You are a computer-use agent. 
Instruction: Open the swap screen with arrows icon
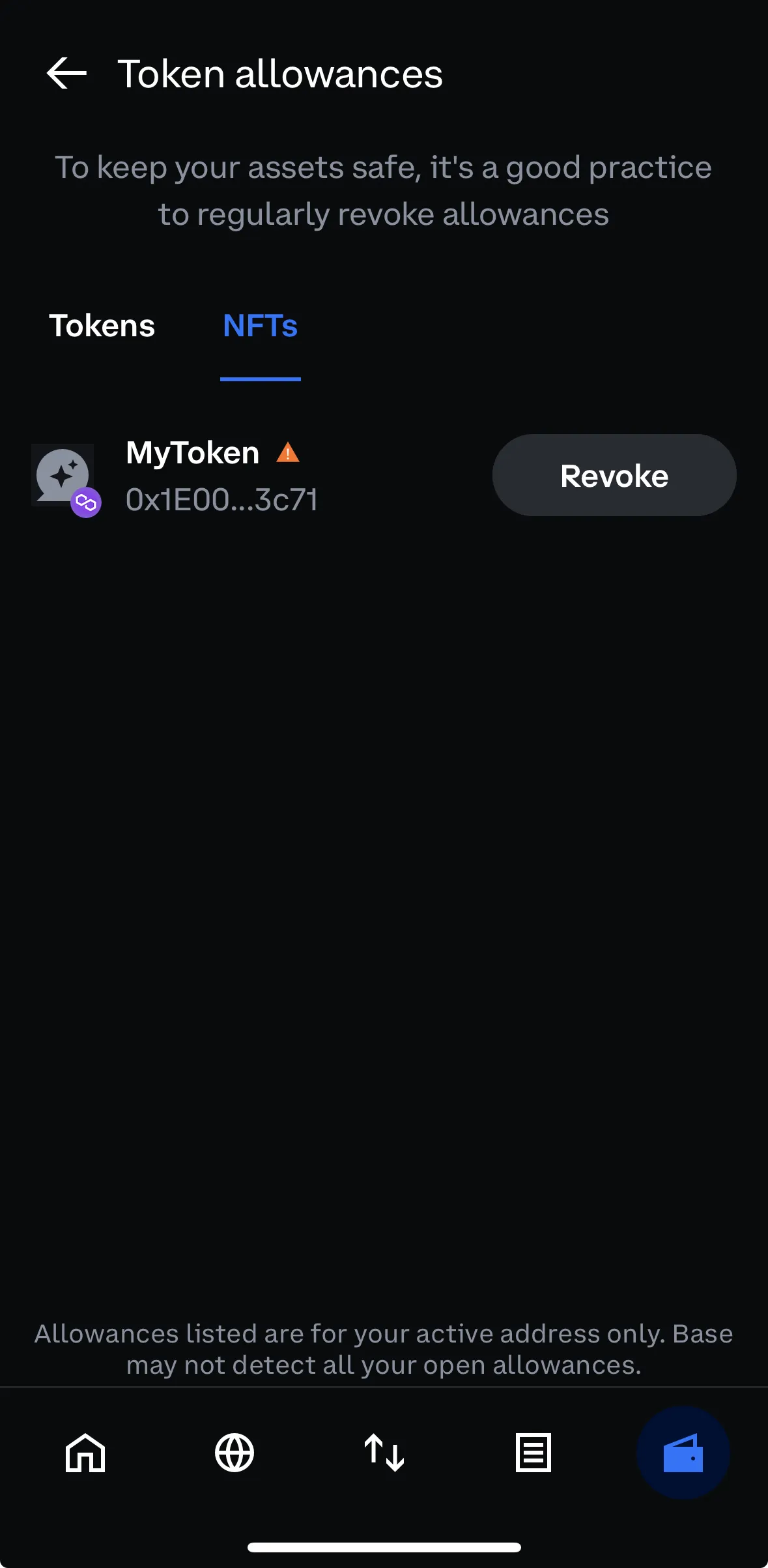coord(384,1453)
